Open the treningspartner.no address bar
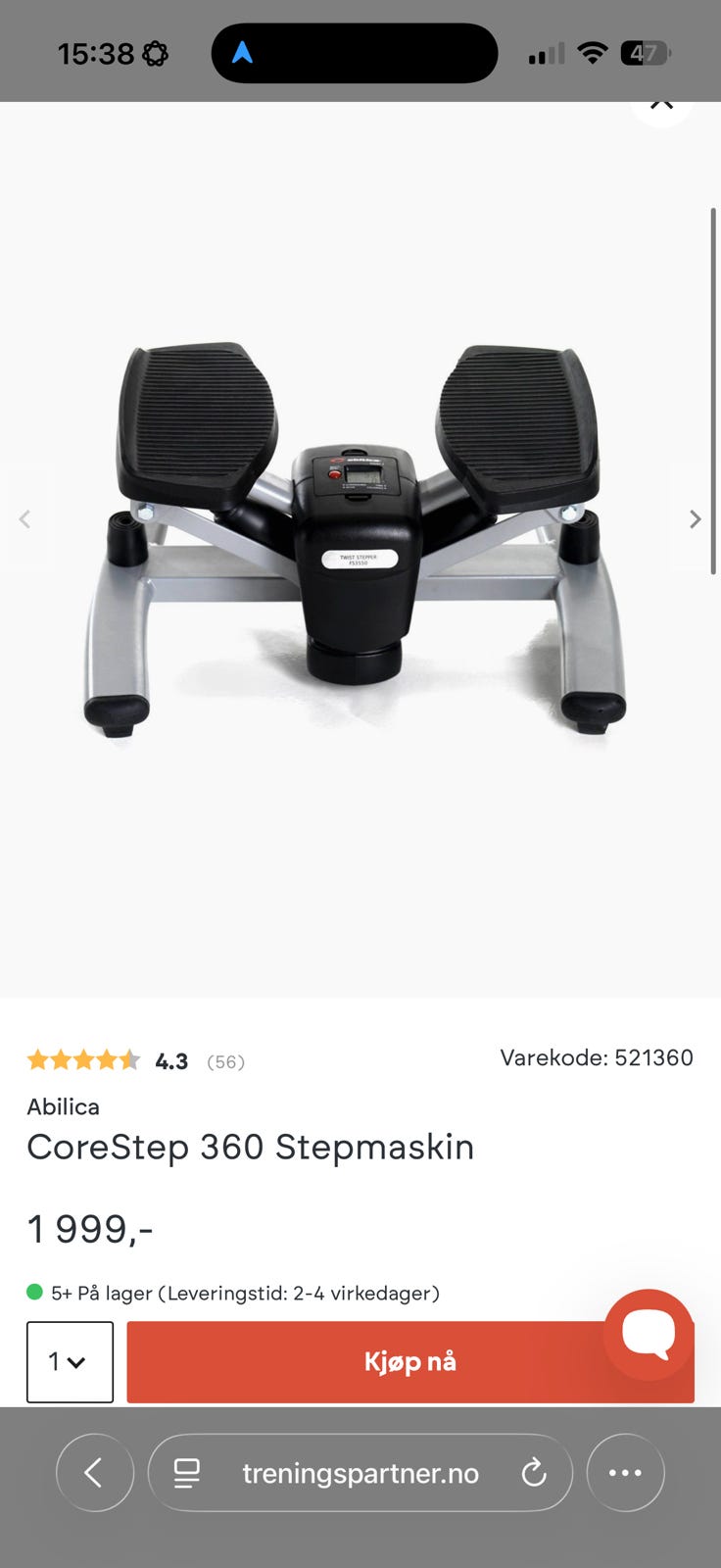721x1568 pixels. click(x=360, y=1473)
